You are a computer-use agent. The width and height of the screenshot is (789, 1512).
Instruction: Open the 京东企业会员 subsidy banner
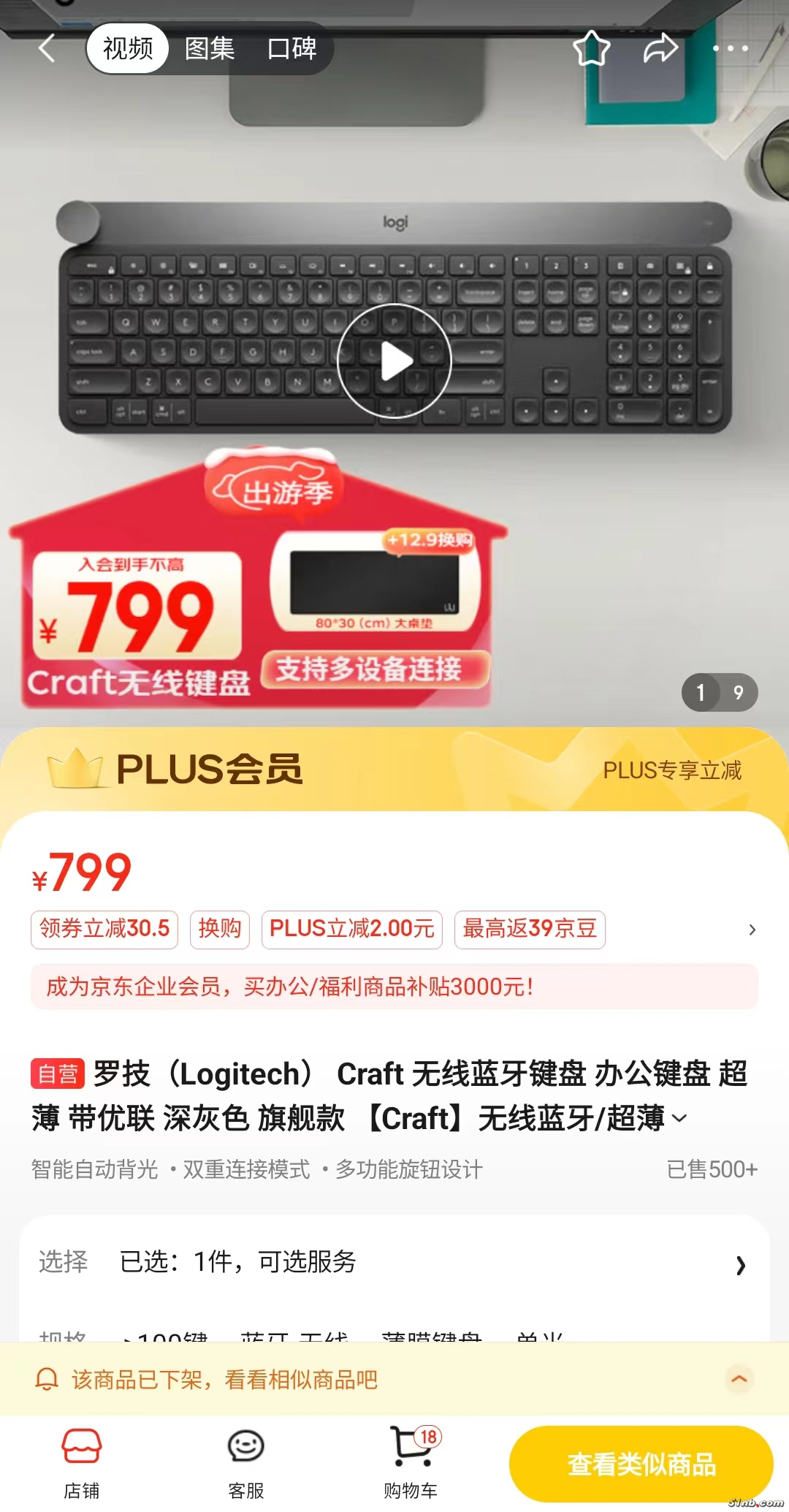[x=394, y=987]
